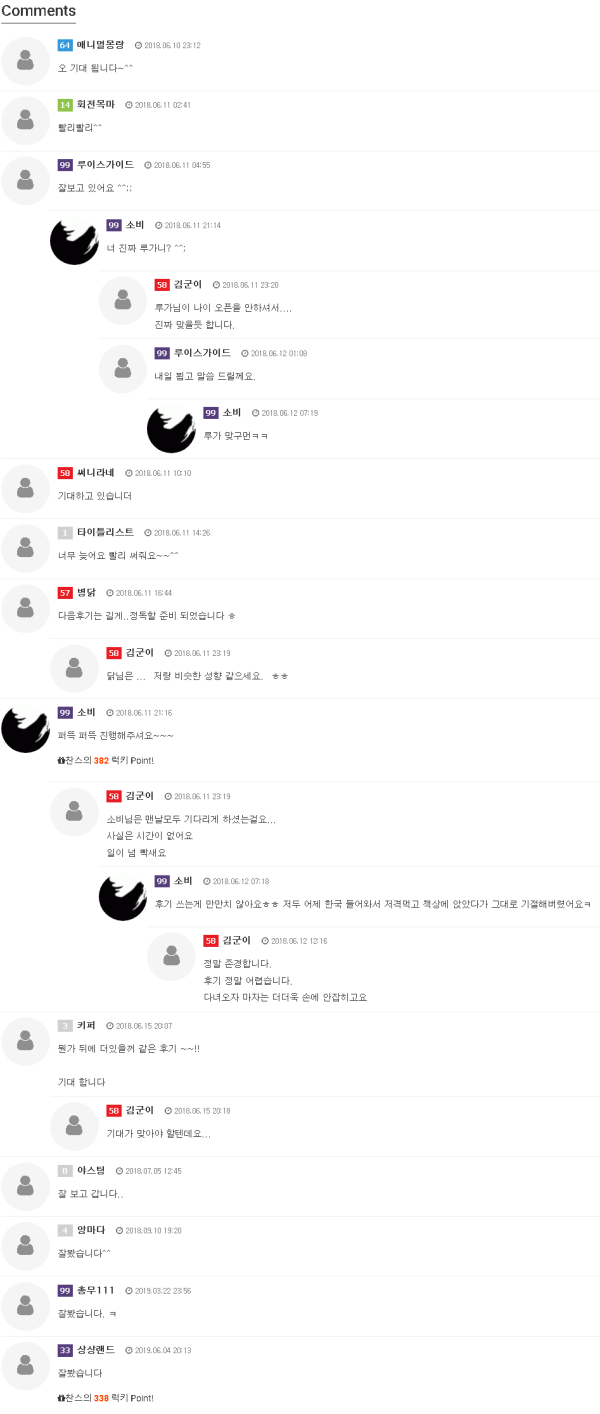Open 병닭's profile name
Screen dimensions: 600x1414
(86, 592)
